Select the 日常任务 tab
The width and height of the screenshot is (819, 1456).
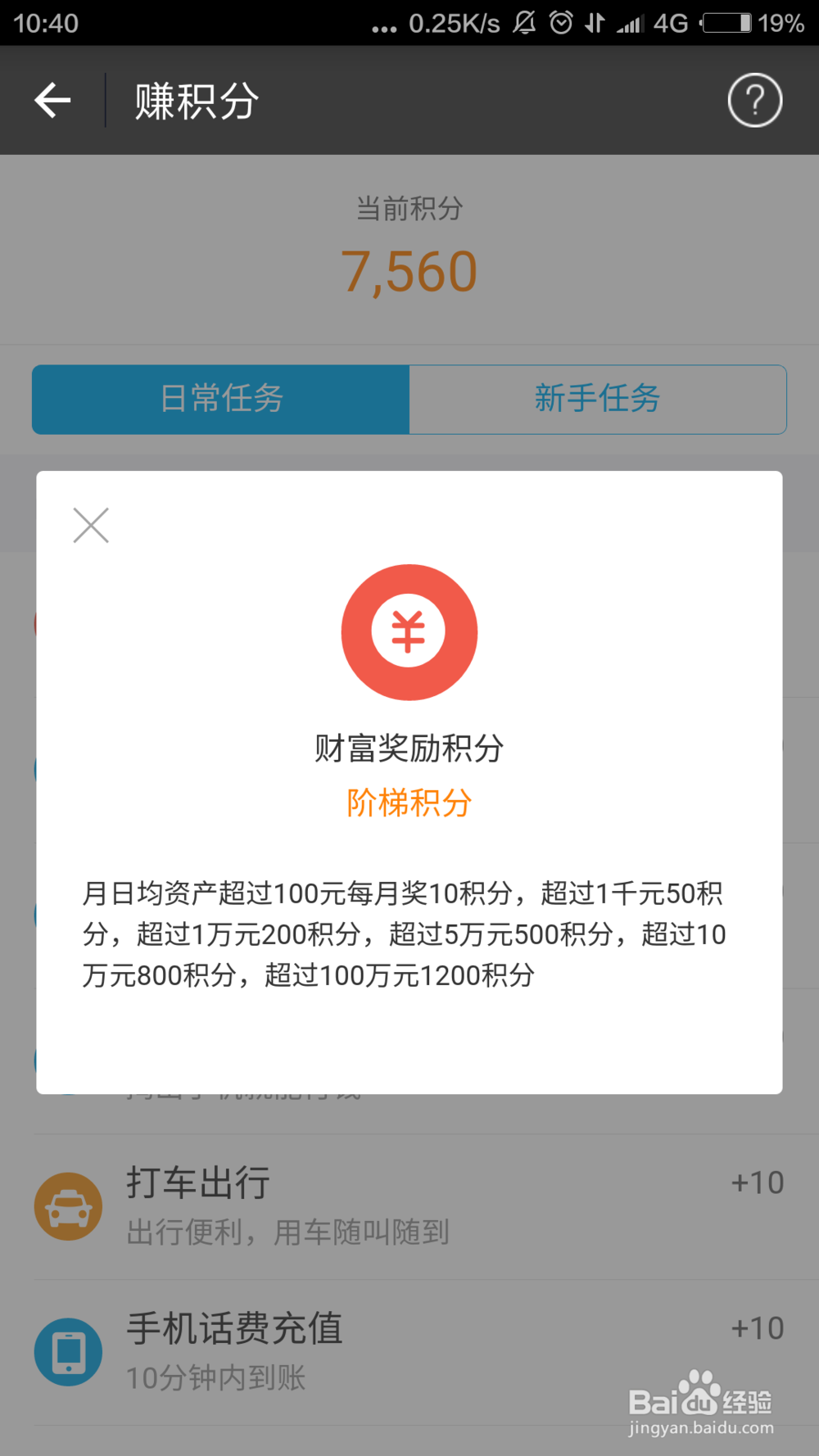point(221,400)
